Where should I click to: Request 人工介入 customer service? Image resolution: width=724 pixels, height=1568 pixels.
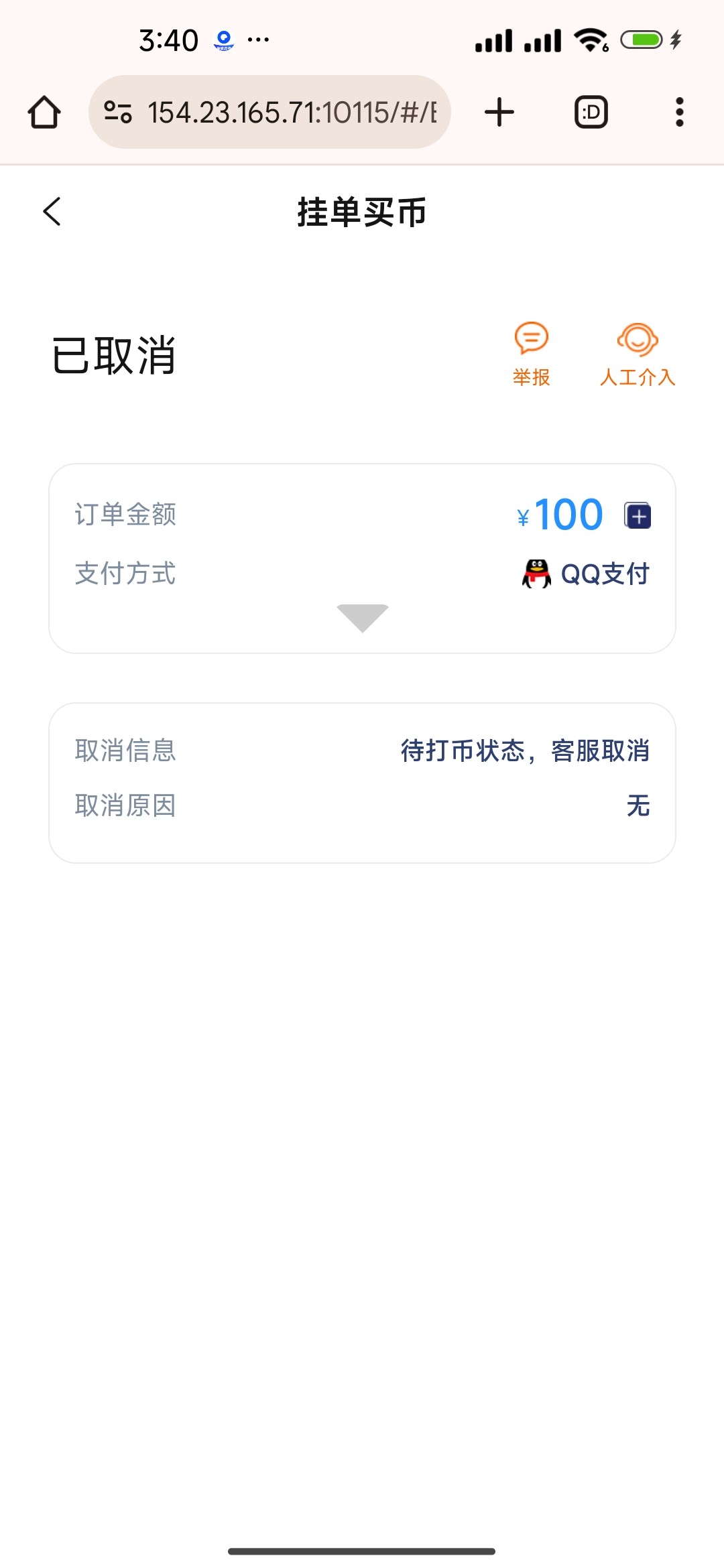click(x=637, y=354)
